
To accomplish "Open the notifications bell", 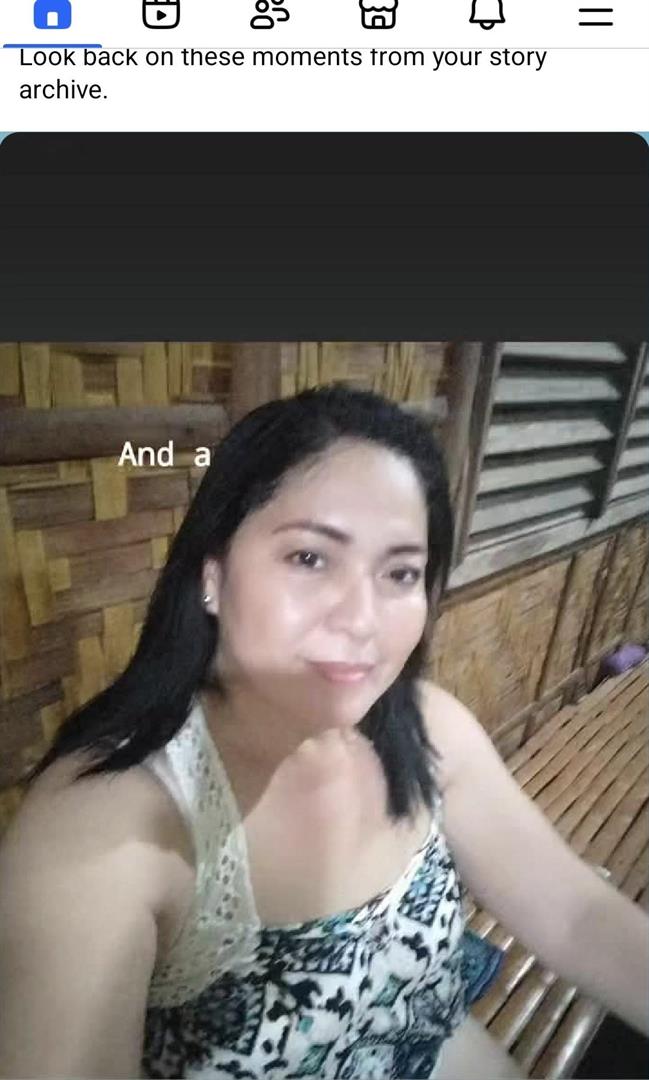I will [487, 16].
